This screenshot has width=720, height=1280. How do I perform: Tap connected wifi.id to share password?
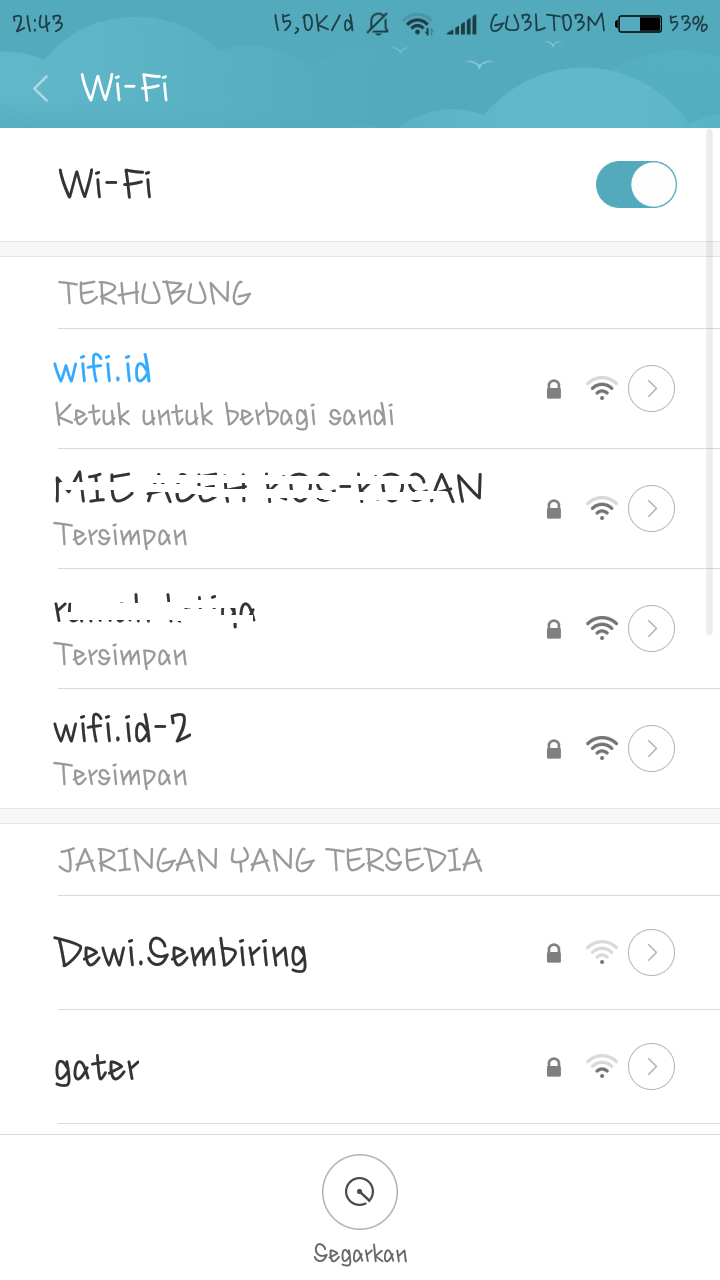pyautogui.click(x=224, y=389)
